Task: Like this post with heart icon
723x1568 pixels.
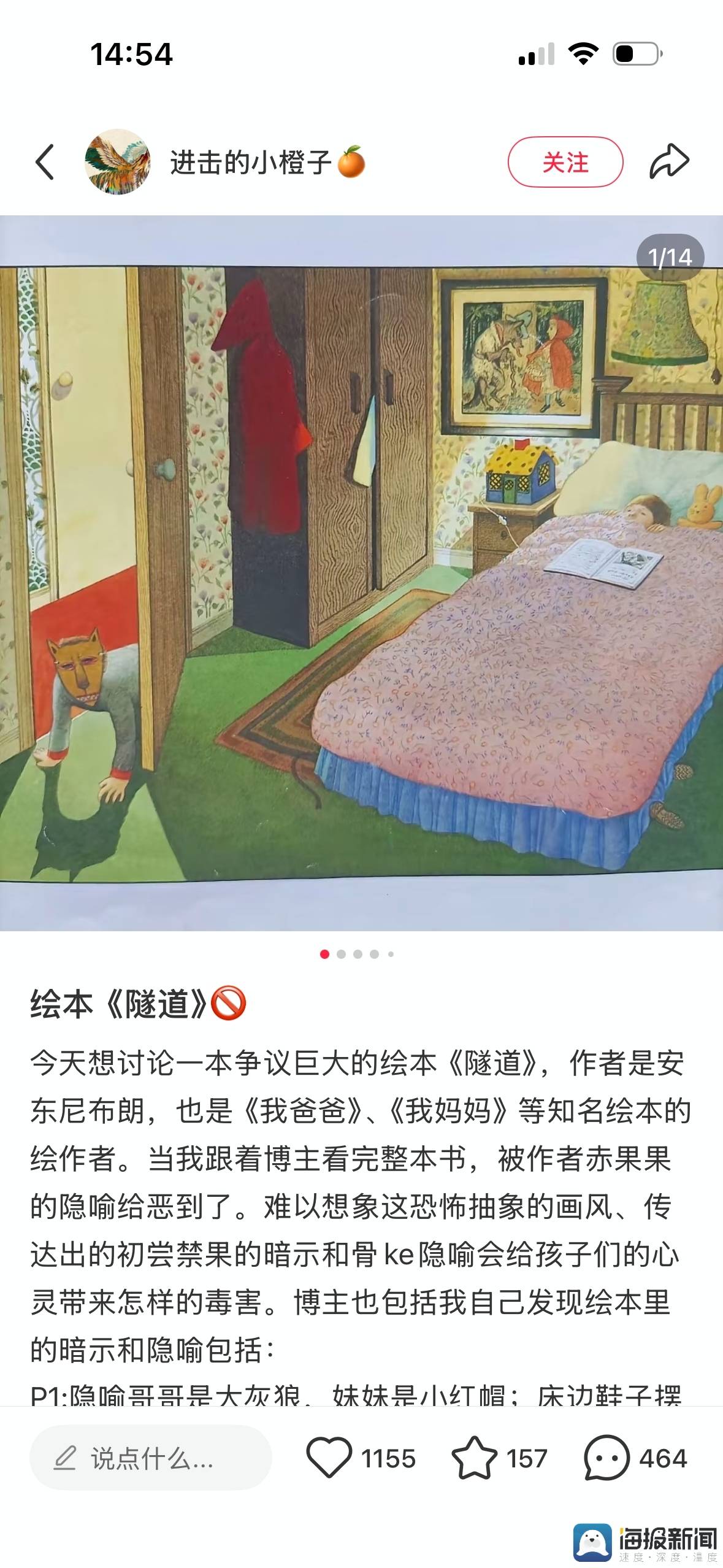Action: click(x=329, y=1458)
